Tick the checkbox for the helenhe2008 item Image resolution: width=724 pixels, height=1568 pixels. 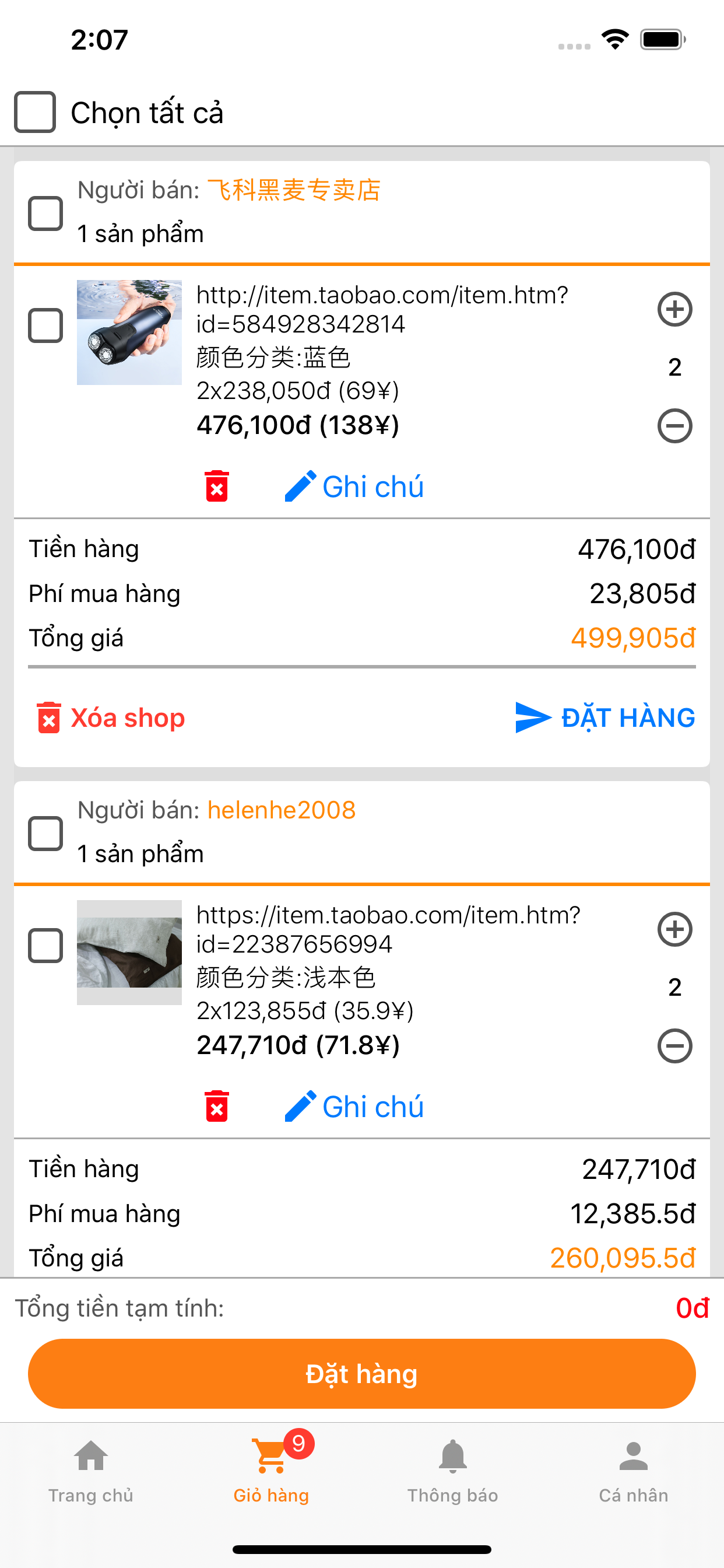(x=44, y=946)
